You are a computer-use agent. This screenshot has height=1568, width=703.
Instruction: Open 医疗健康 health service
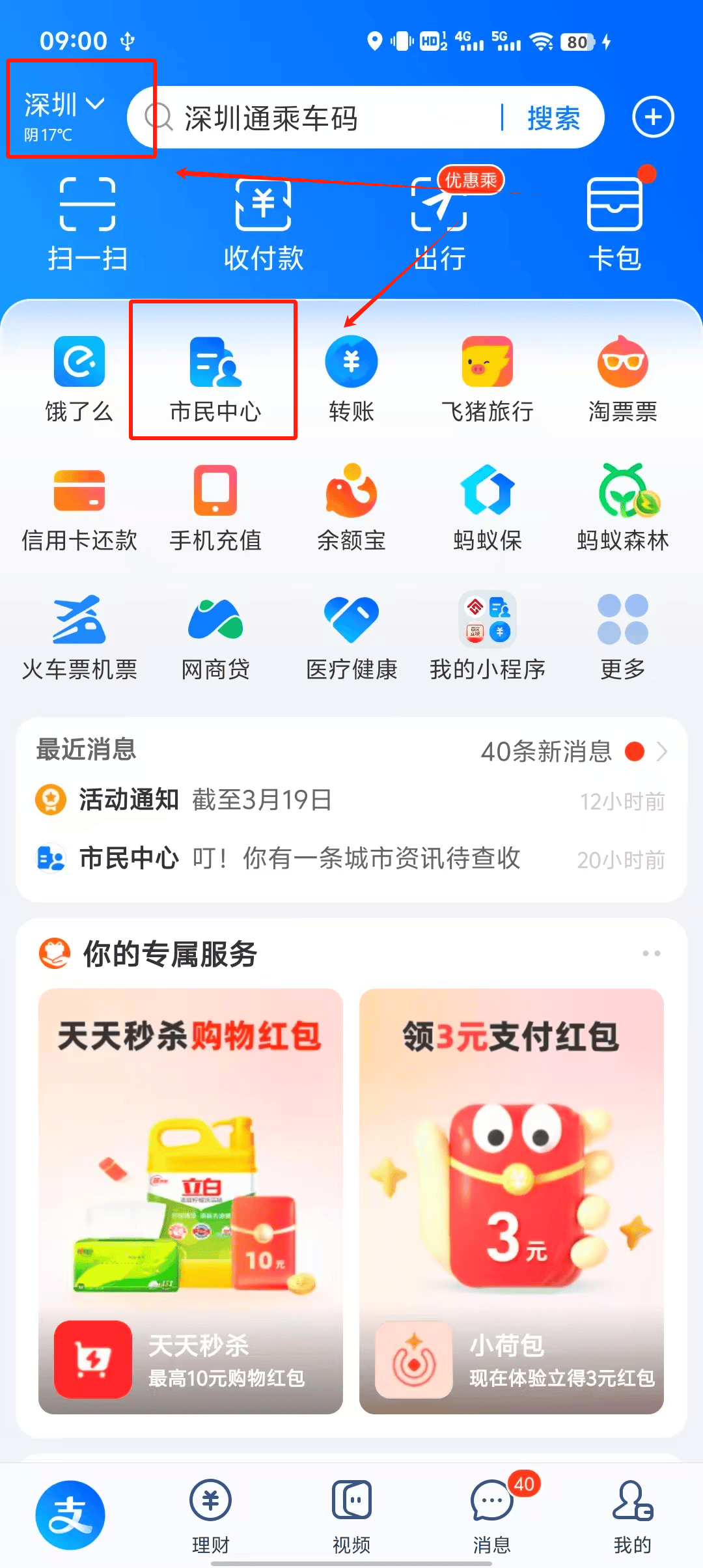pos(351,635)
